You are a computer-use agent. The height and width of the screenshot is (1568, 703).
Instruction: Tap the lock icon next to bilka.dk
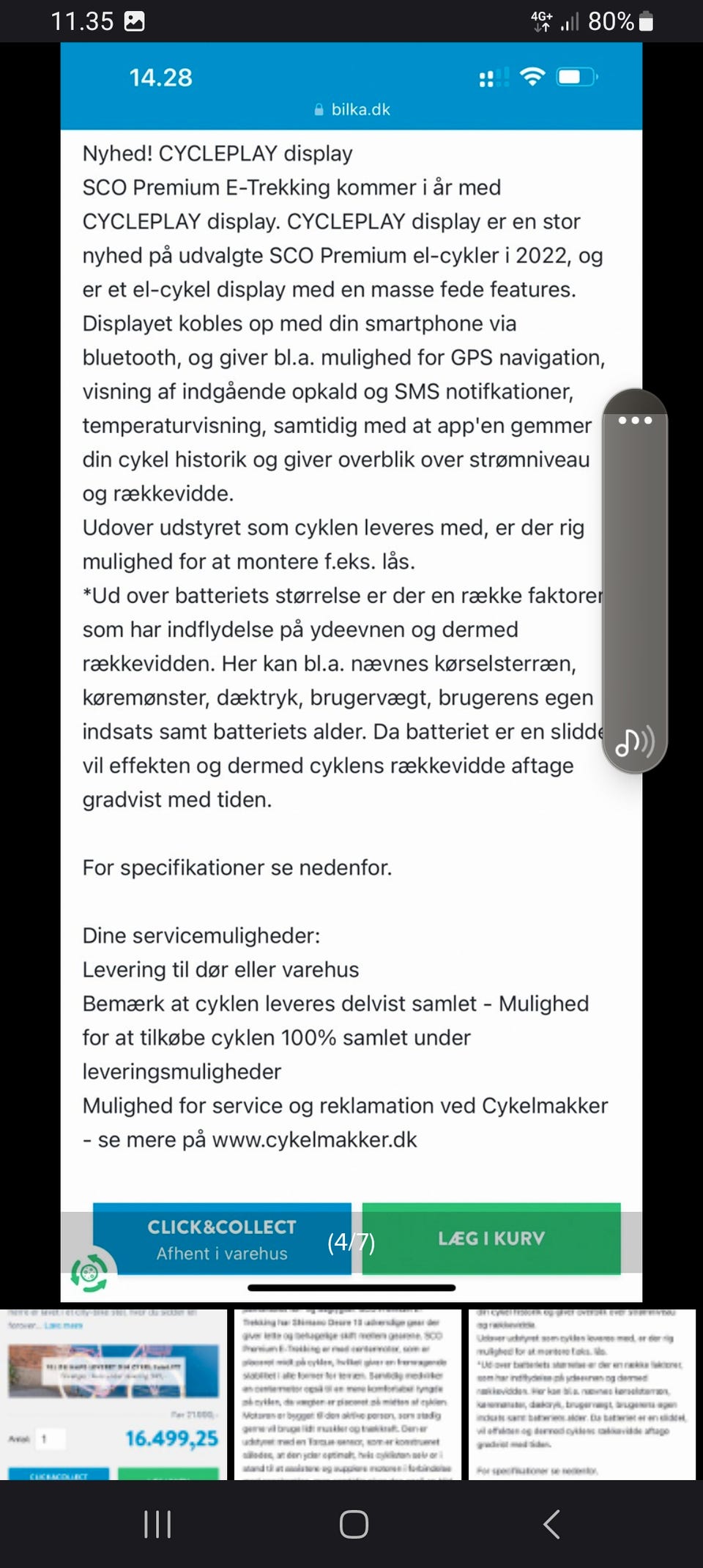[319, 109]
